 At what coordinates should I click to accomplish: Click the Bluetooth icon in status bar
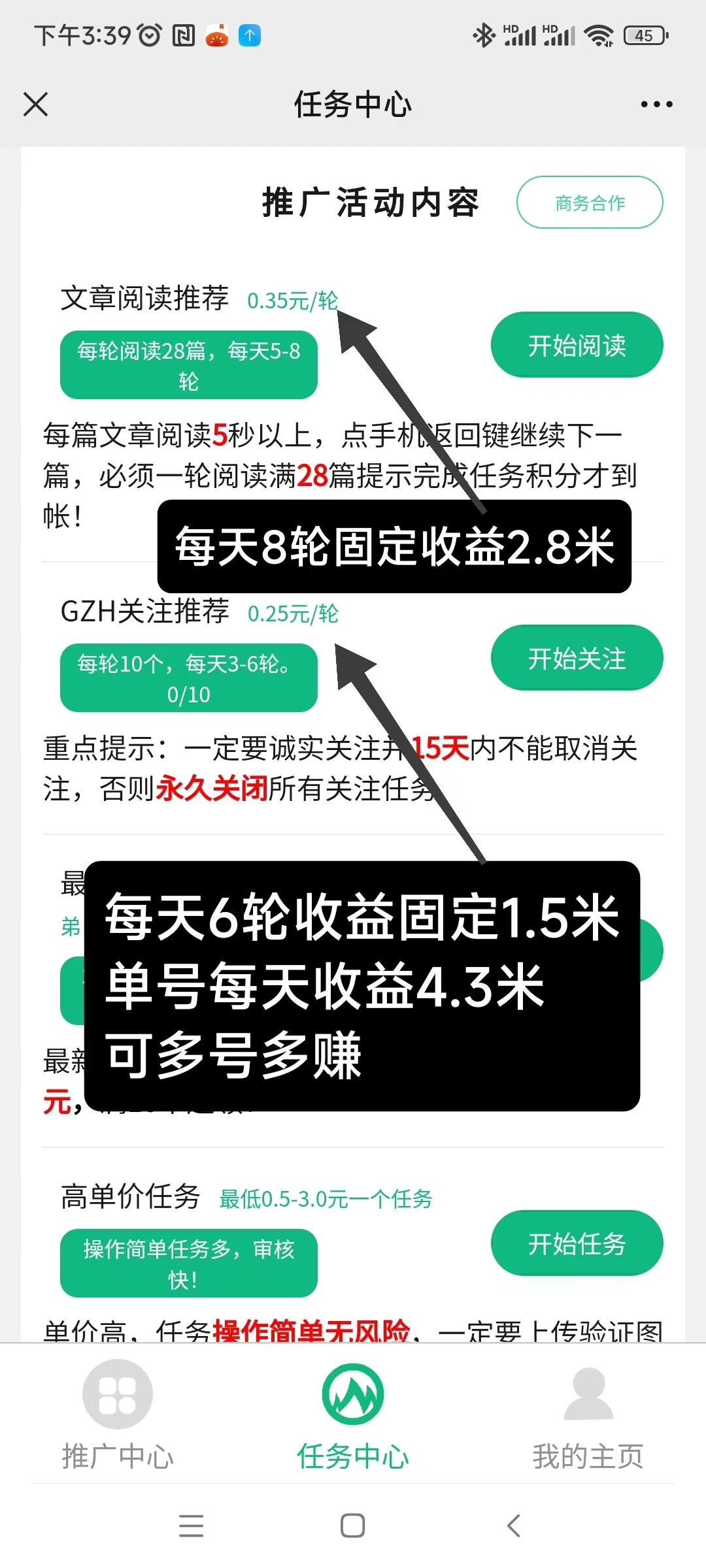click(484, 36)
